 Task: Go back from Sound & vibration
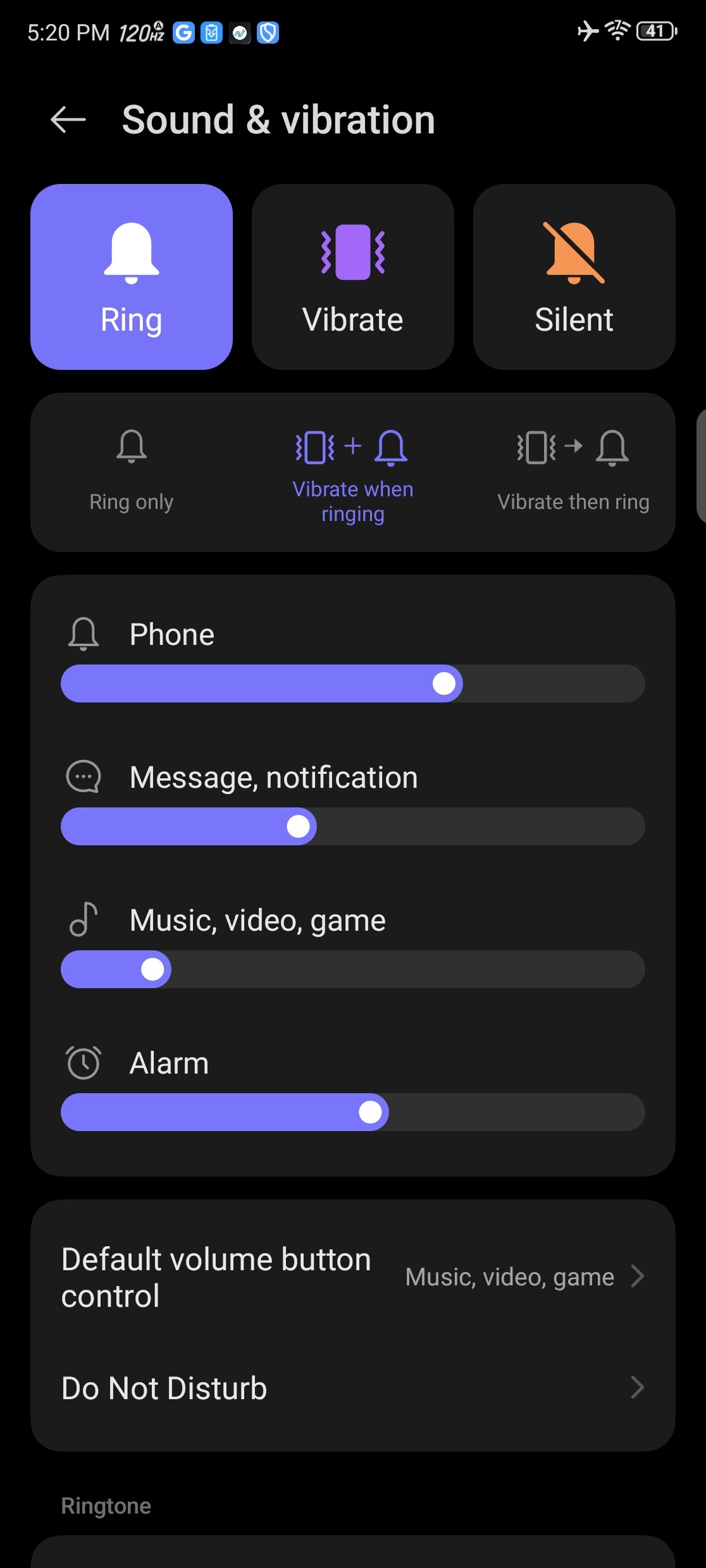pos(68,119)
